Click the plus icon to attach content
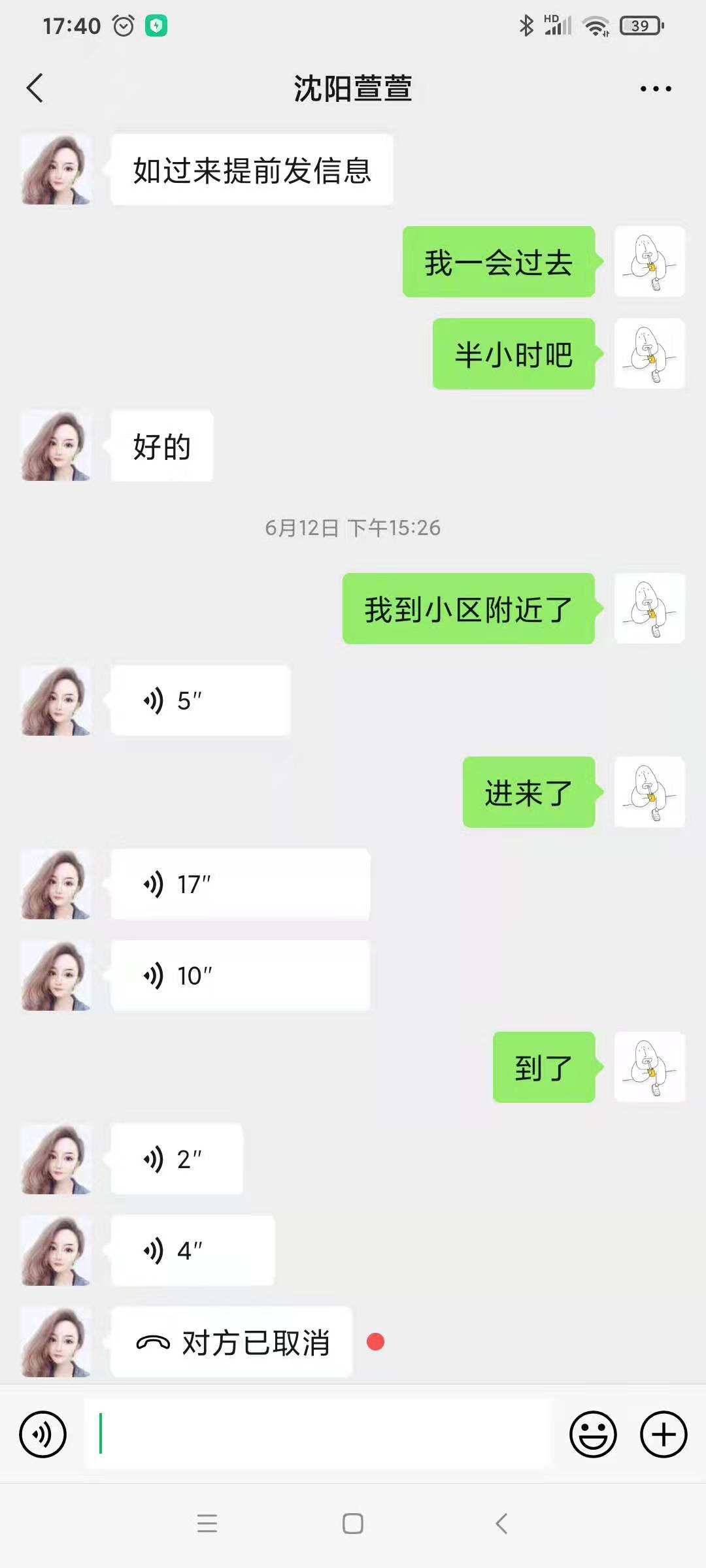 pos(663,1433)
